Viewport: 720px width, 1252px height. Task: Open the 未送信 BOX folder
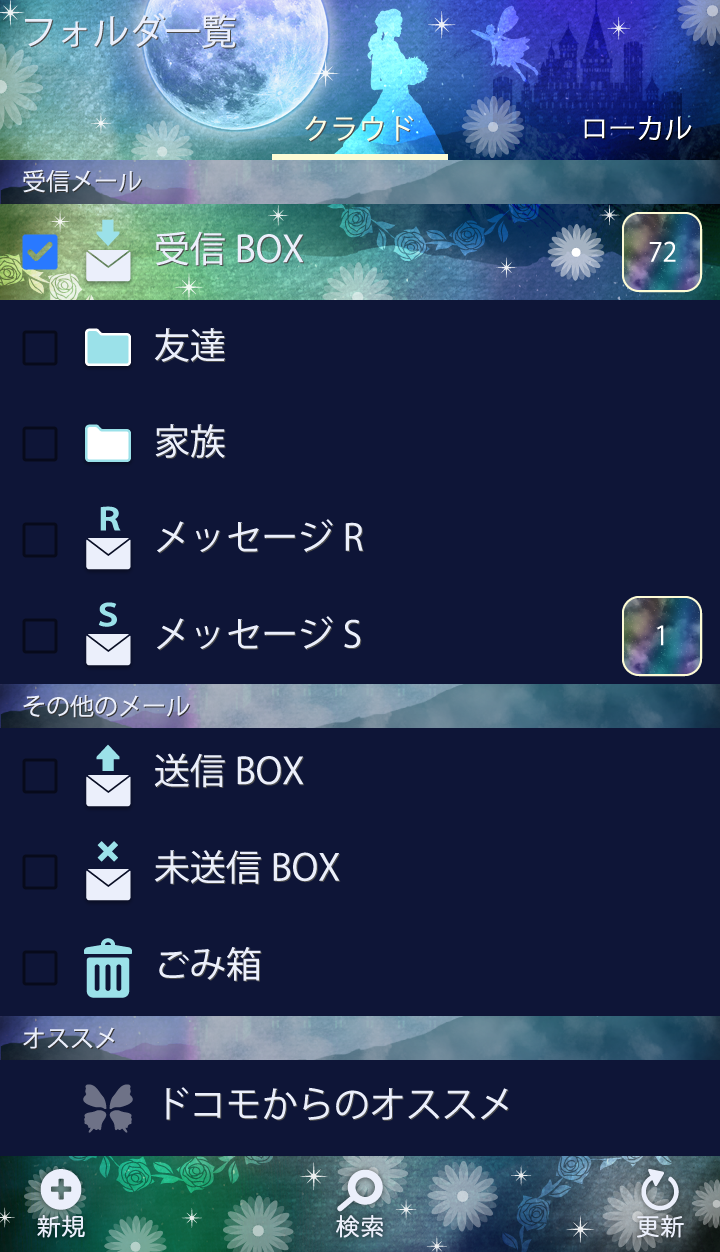[247, 869]
